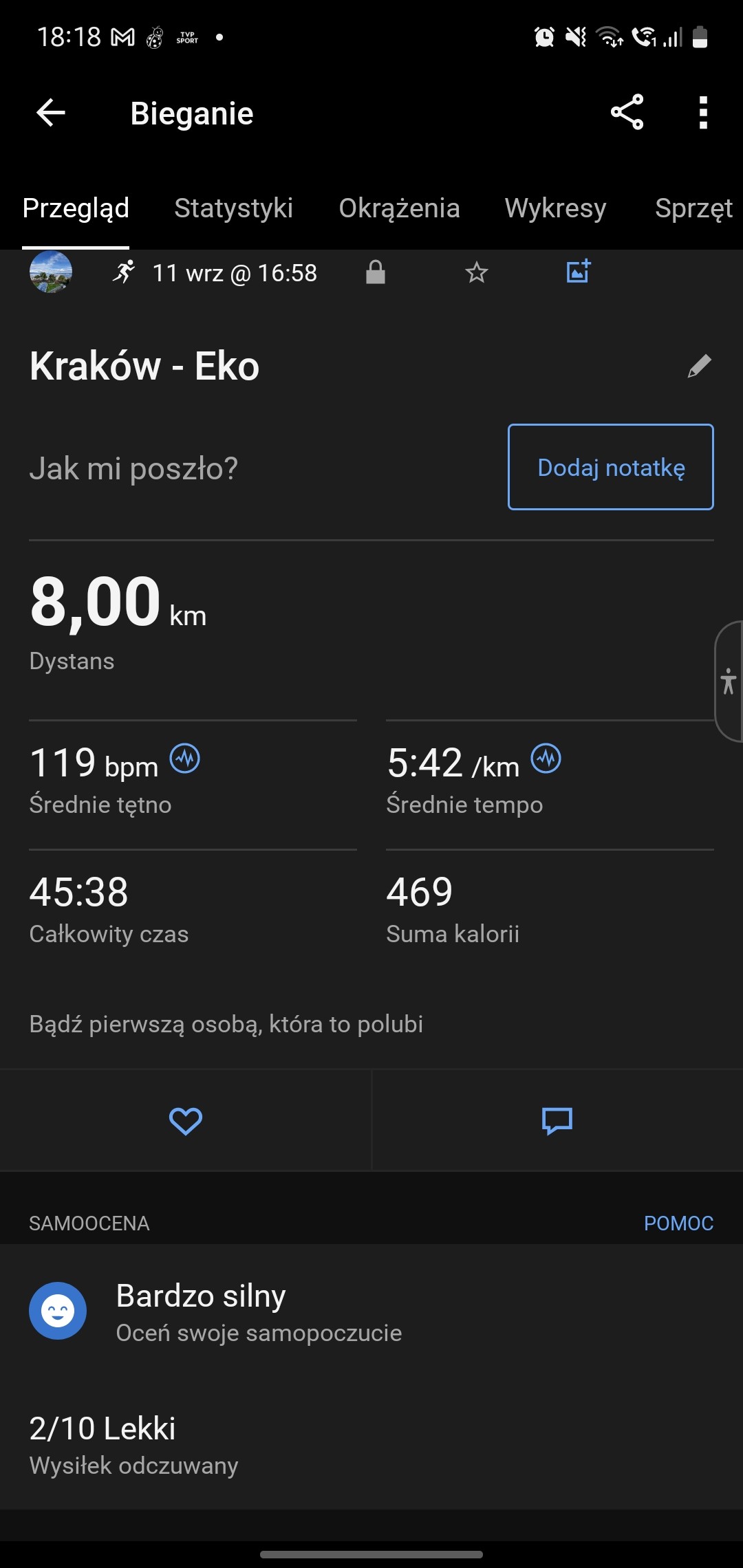Go back using the arrow
Image resolution: width=743 pixels, height=1568 pixels.
pyautogui.click(x=51, y=113)
